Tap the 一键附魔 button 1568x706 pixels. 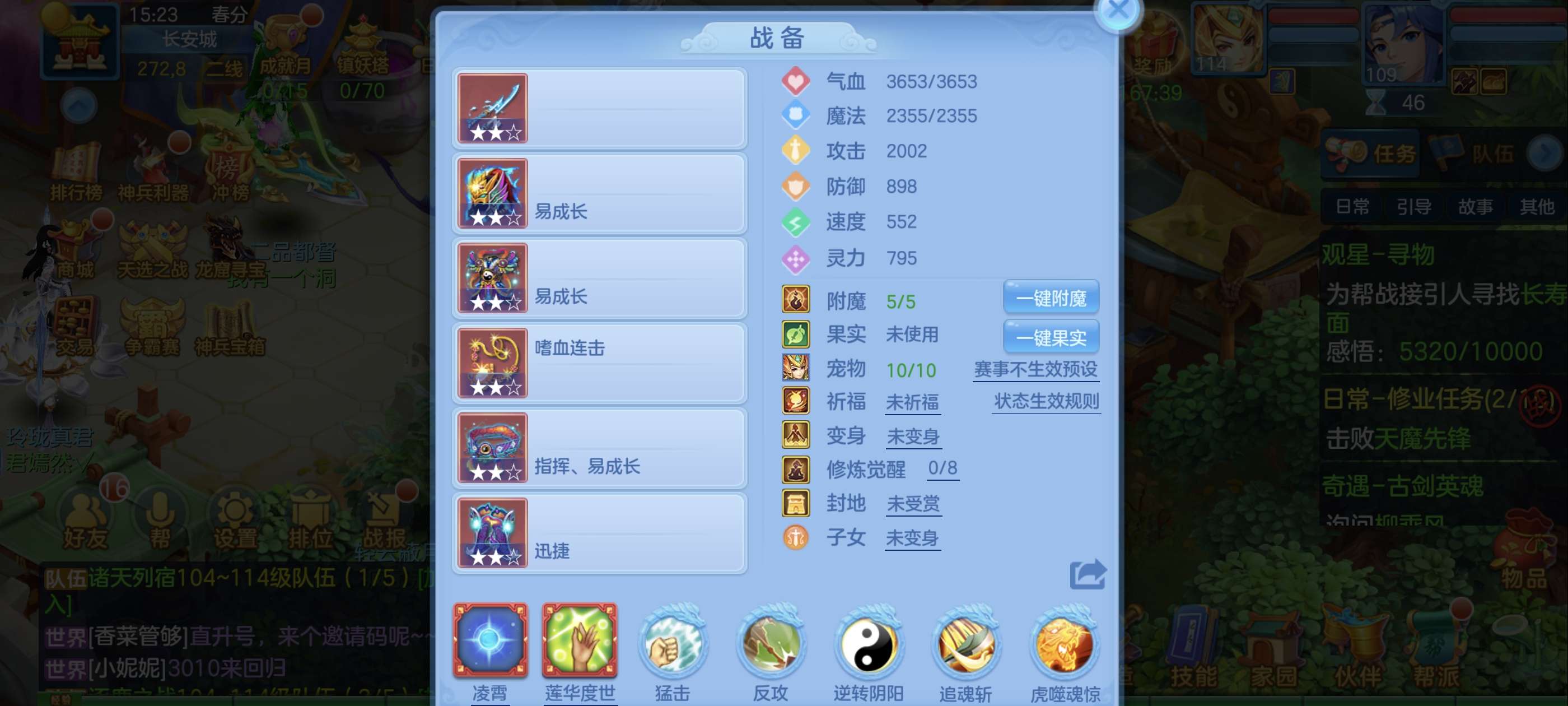point(1051,299)
